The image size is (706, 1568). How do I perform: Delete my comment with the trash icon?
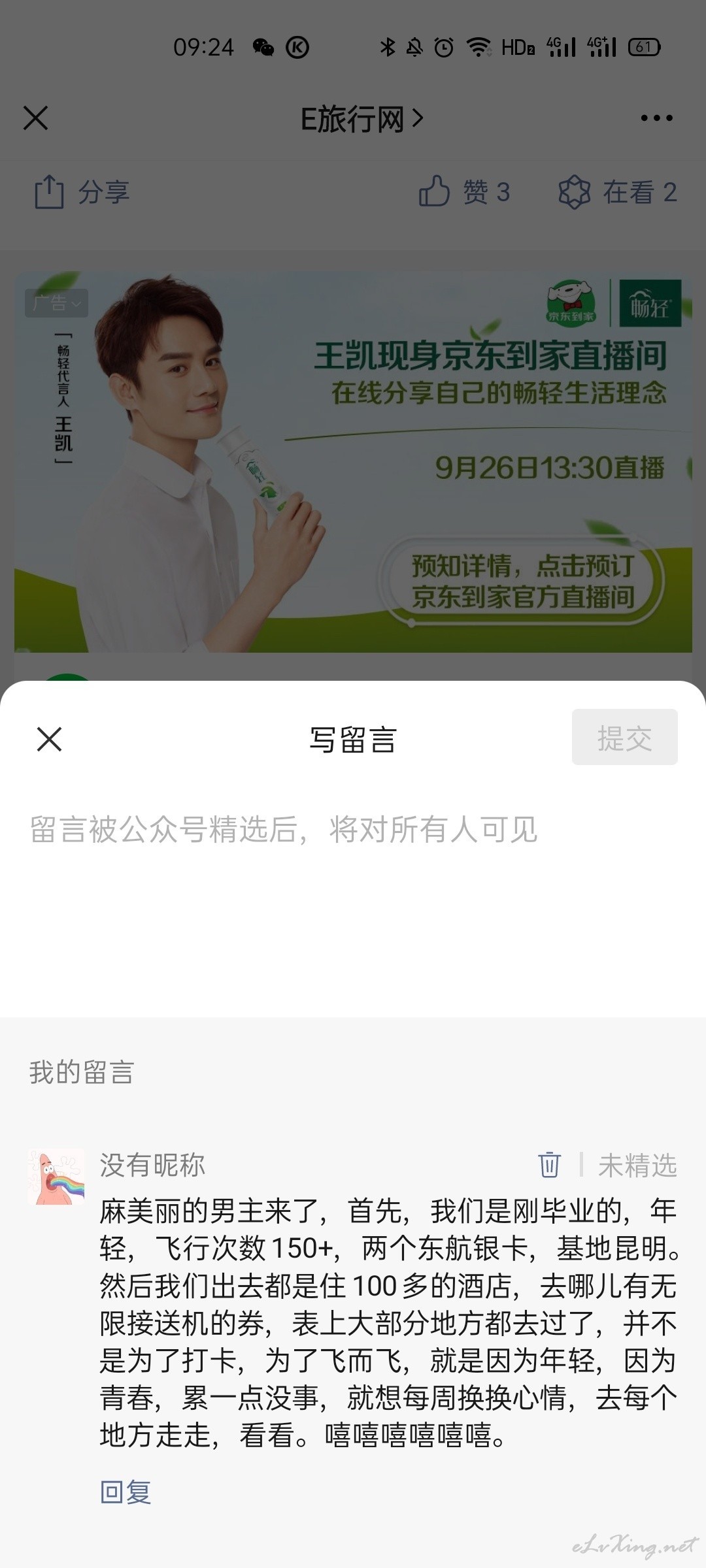pyautogui.click(x=549, y=1165)
